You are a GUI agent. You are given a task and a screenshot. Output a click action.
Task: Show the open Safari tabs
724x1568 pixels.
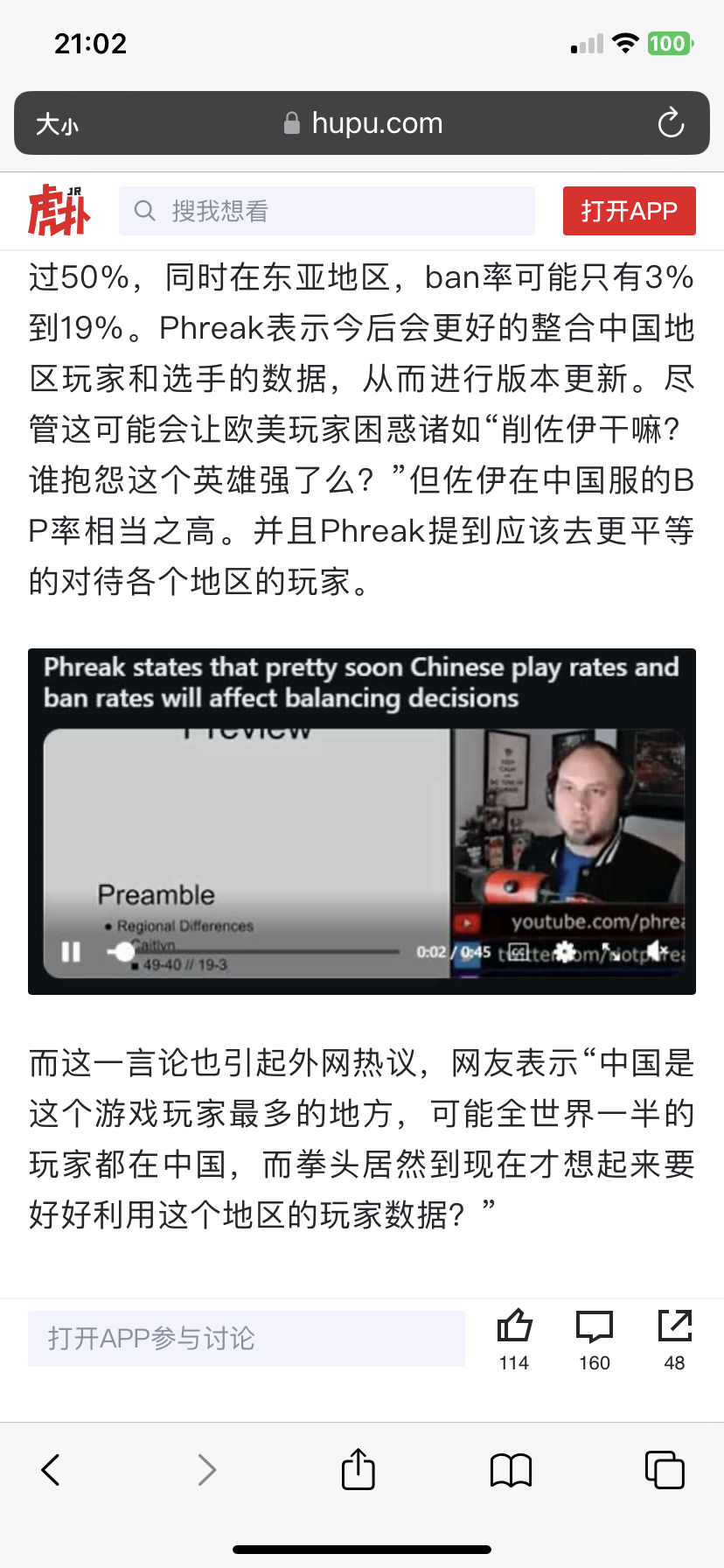[x=665, y=1470]
